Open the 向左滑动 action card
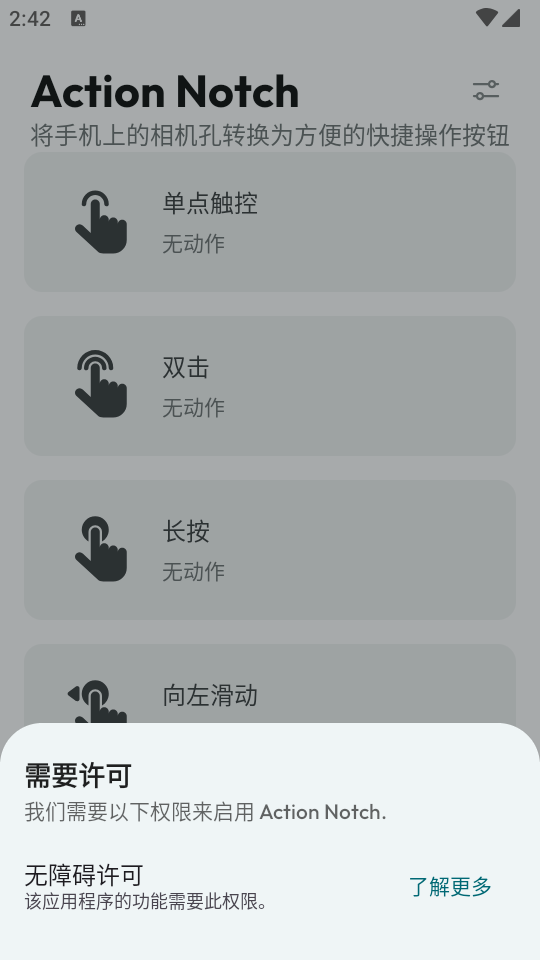This screenshot has width=540, height=960. tap(270, 684)
